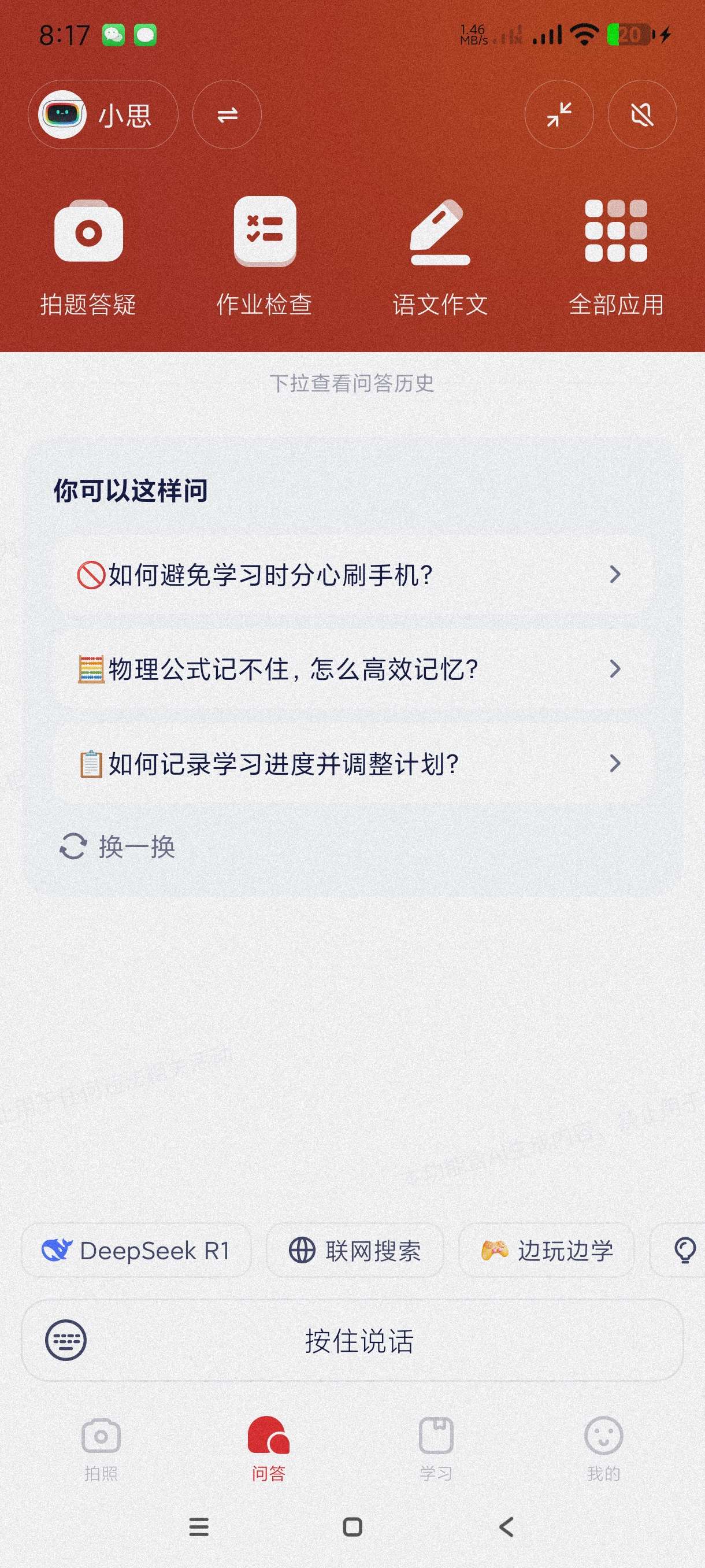The height and width of the screenshot is (1568, 705).
Task: Select the 边玩边学 chip
Action: [x=546, y=1251]
